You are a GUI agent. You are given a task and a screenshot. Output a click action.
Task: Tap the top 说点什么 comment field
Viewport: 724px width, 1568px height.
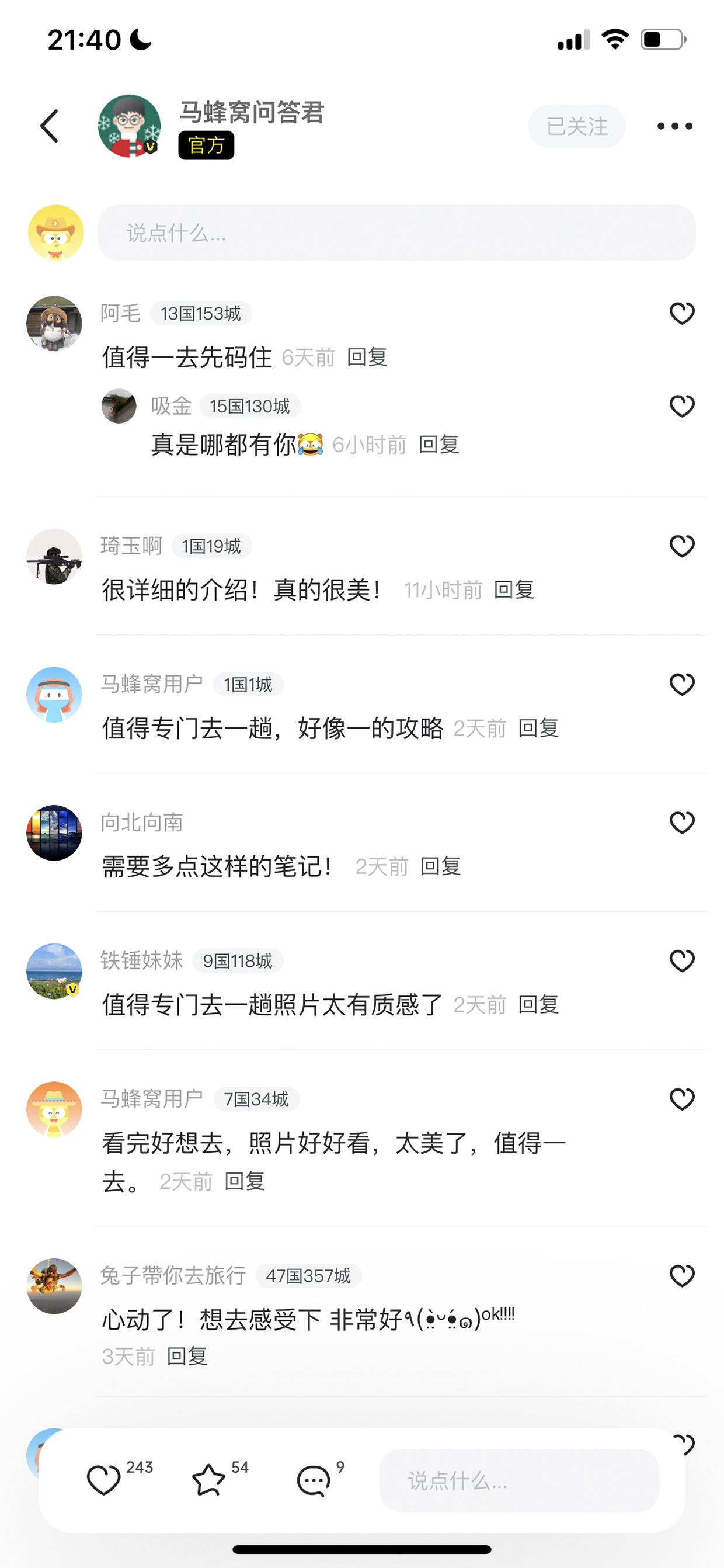pyautogui.click(x=396, y=233)
